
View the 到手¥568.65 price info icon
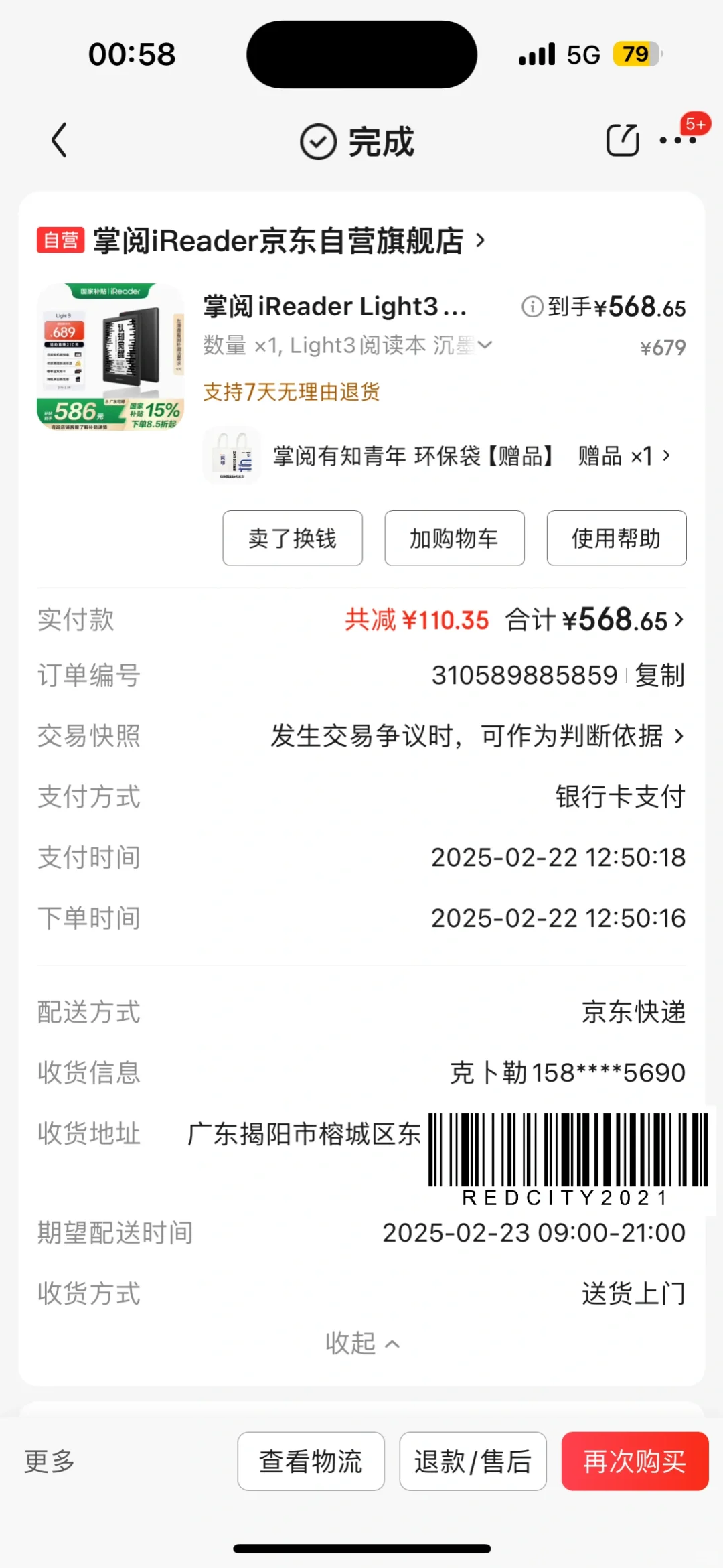[532, 307]
